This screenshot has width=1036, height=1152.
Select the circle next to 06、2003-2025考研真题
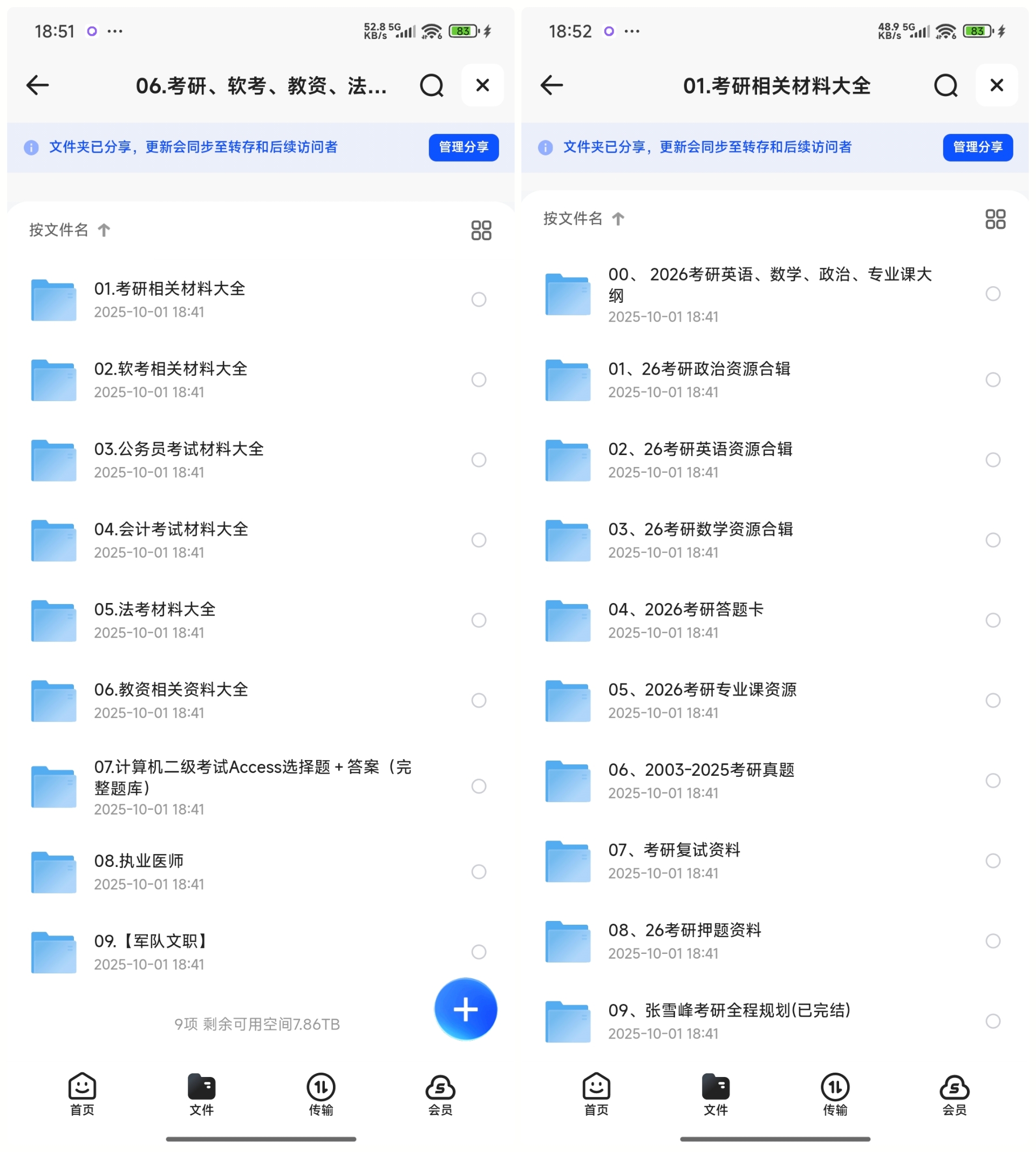tap(994, 781)
